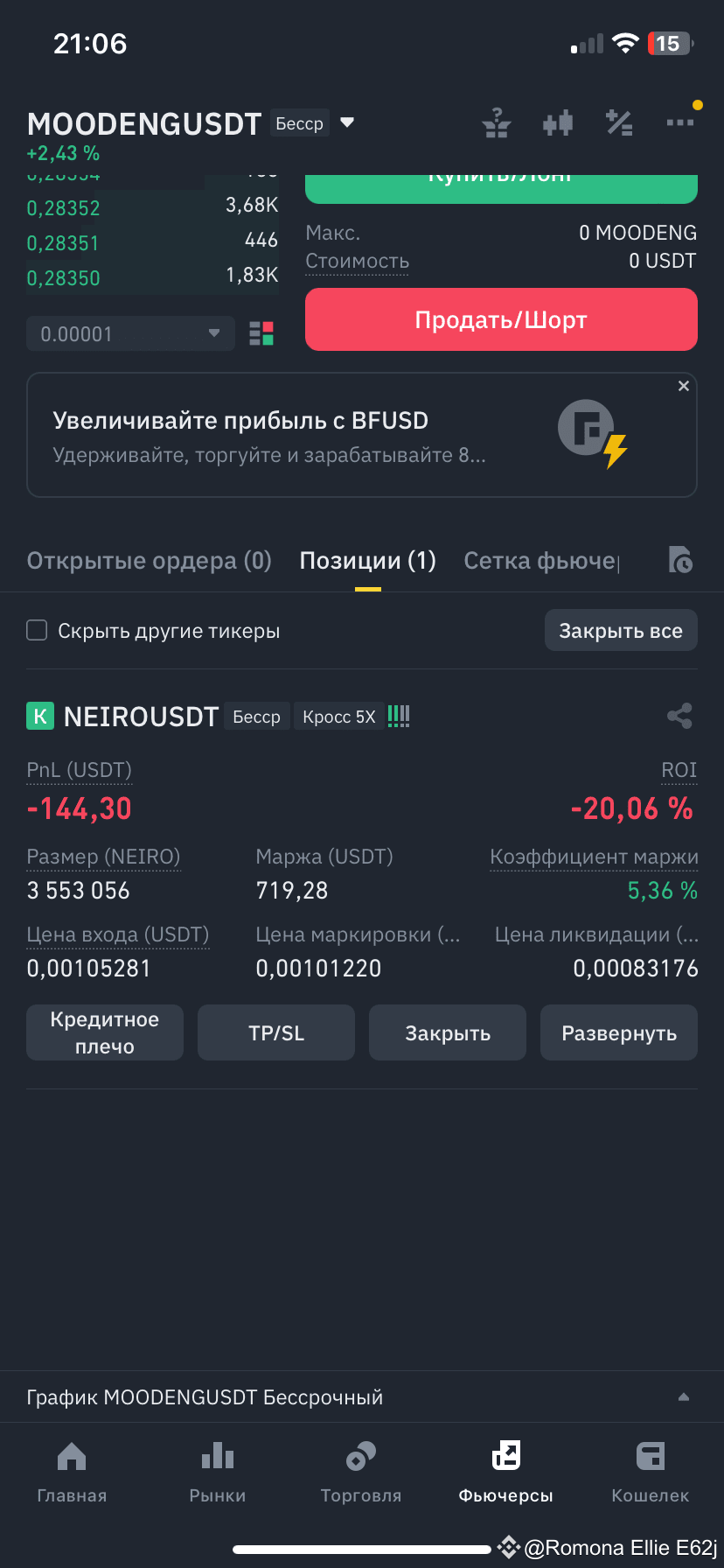Screen dimensions: 724x1568
Task: Open the more options ellipsis menu
Action: (679, 122)
